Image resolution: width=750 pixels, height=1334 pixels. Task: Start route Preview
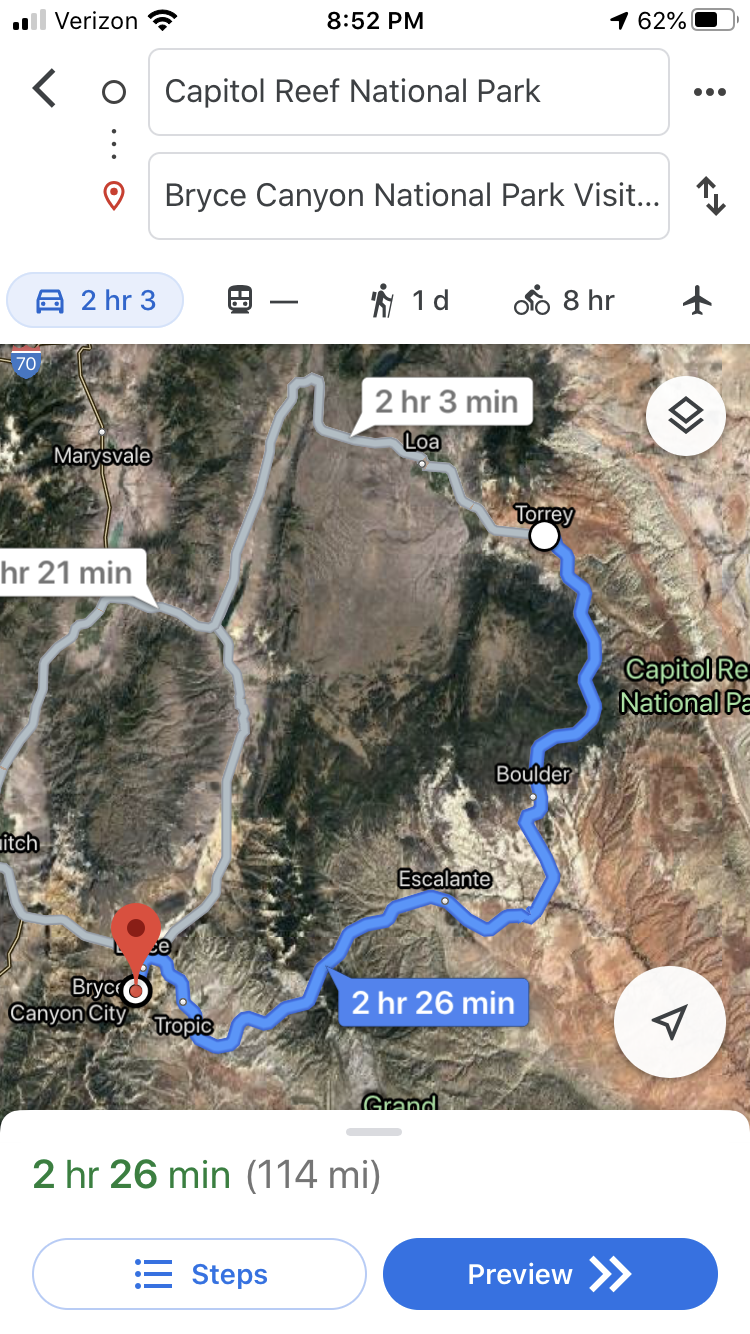pos(550,1274)
